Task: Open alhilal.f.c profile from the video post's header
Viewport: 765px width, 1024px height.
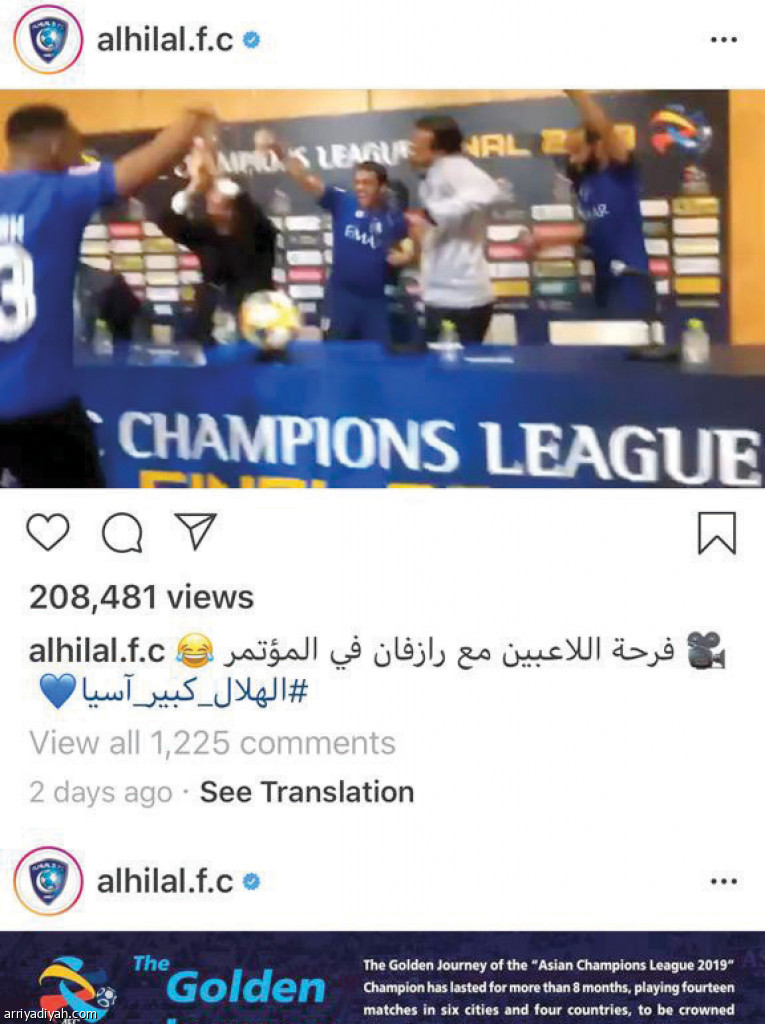Action: point(164,40)
